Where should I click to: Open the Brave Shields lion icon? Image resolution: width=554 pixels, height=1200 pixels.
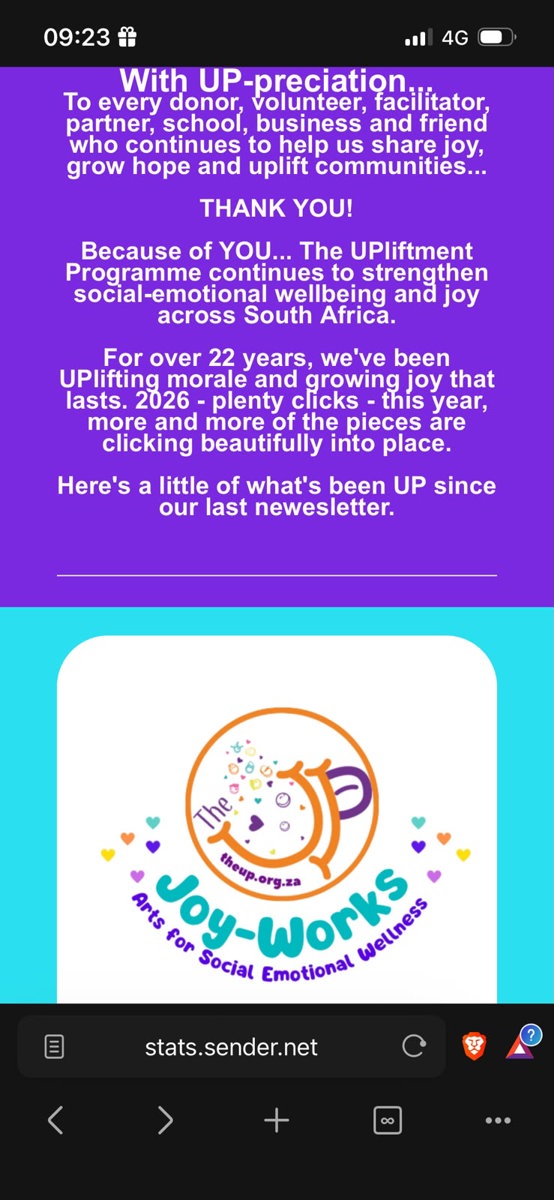[x=475, y=1047]
